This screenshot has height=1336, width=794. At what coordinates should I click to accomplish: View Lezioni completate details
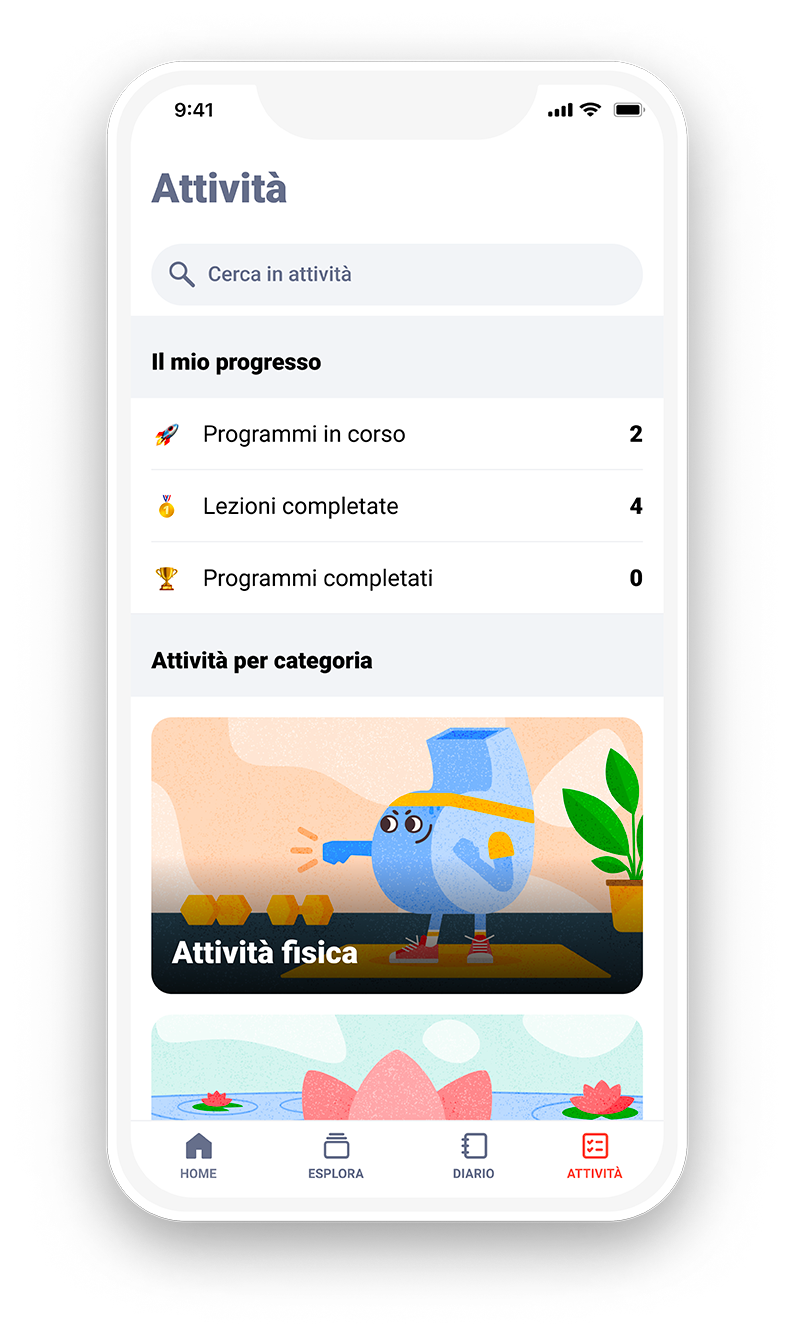coord(396,506)
